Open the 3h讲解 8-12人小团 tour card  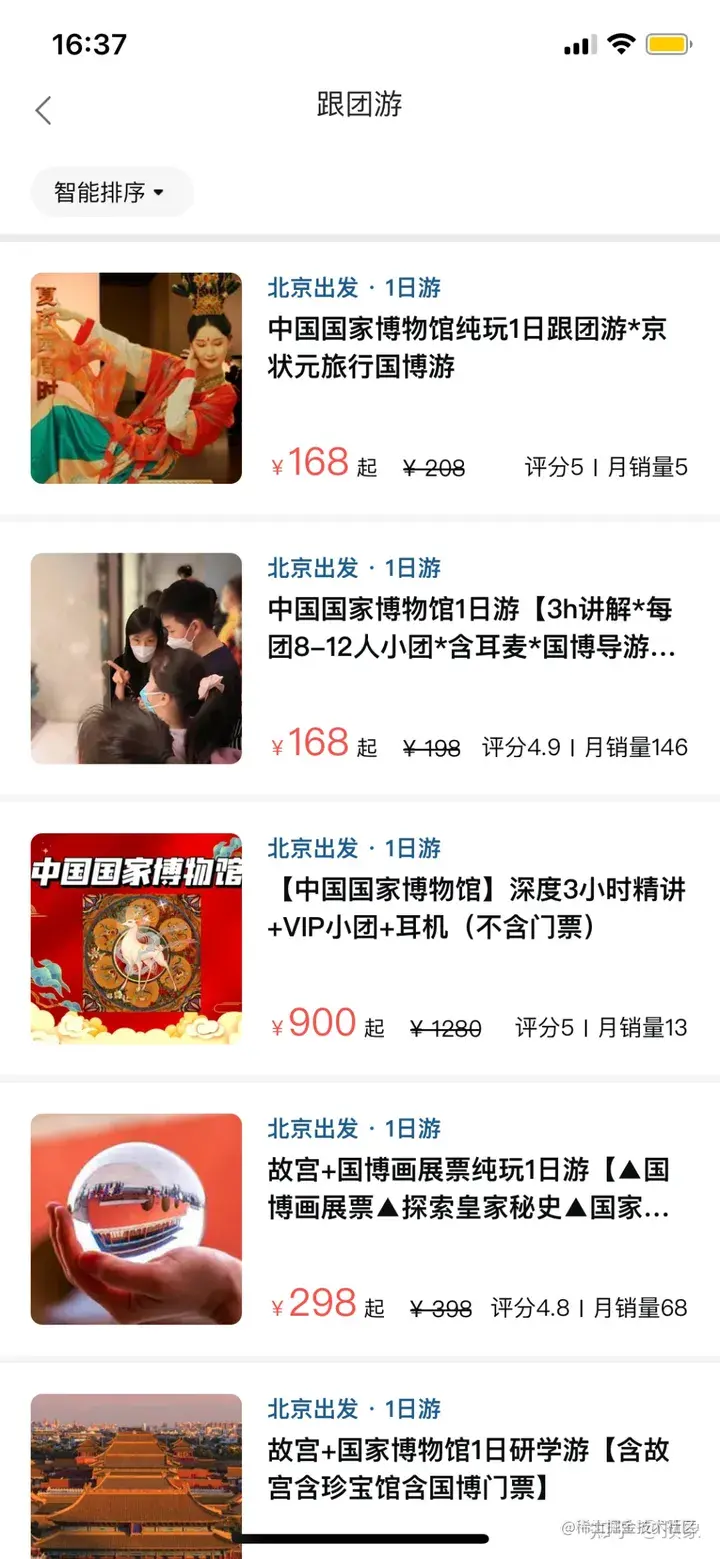(470, 628)
